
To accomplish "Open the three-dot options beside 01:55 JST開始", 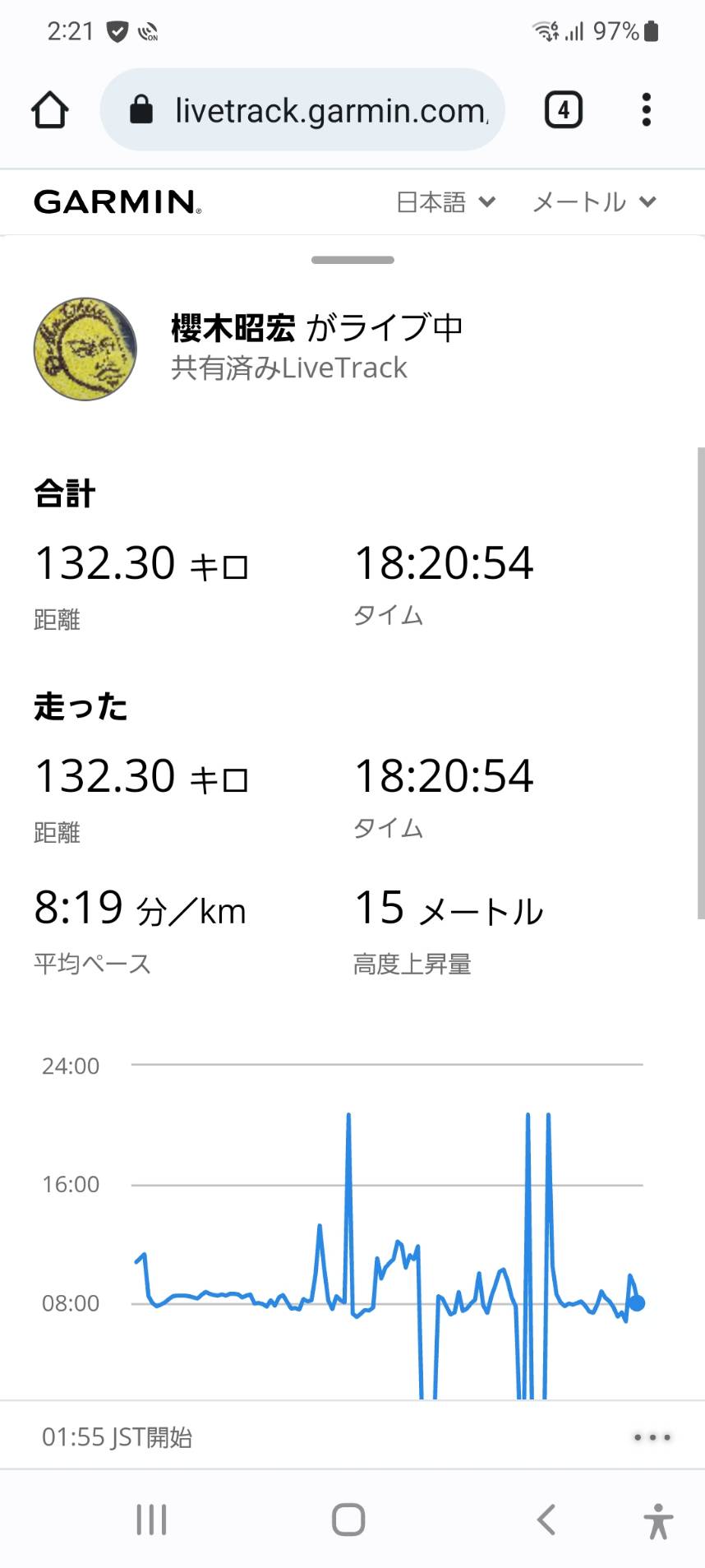I will click(652, 1437).
